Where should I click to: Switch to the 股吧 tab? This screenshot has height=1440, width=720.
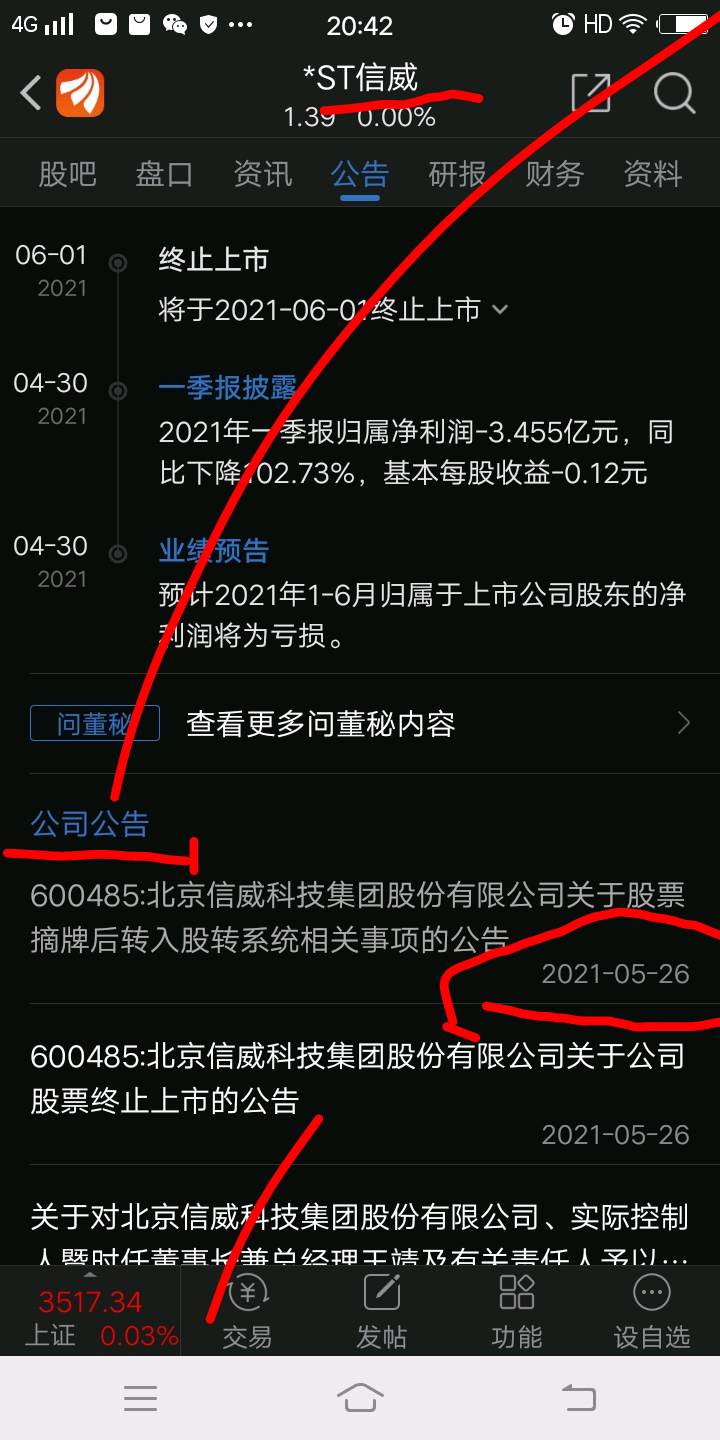coord(66,172)
